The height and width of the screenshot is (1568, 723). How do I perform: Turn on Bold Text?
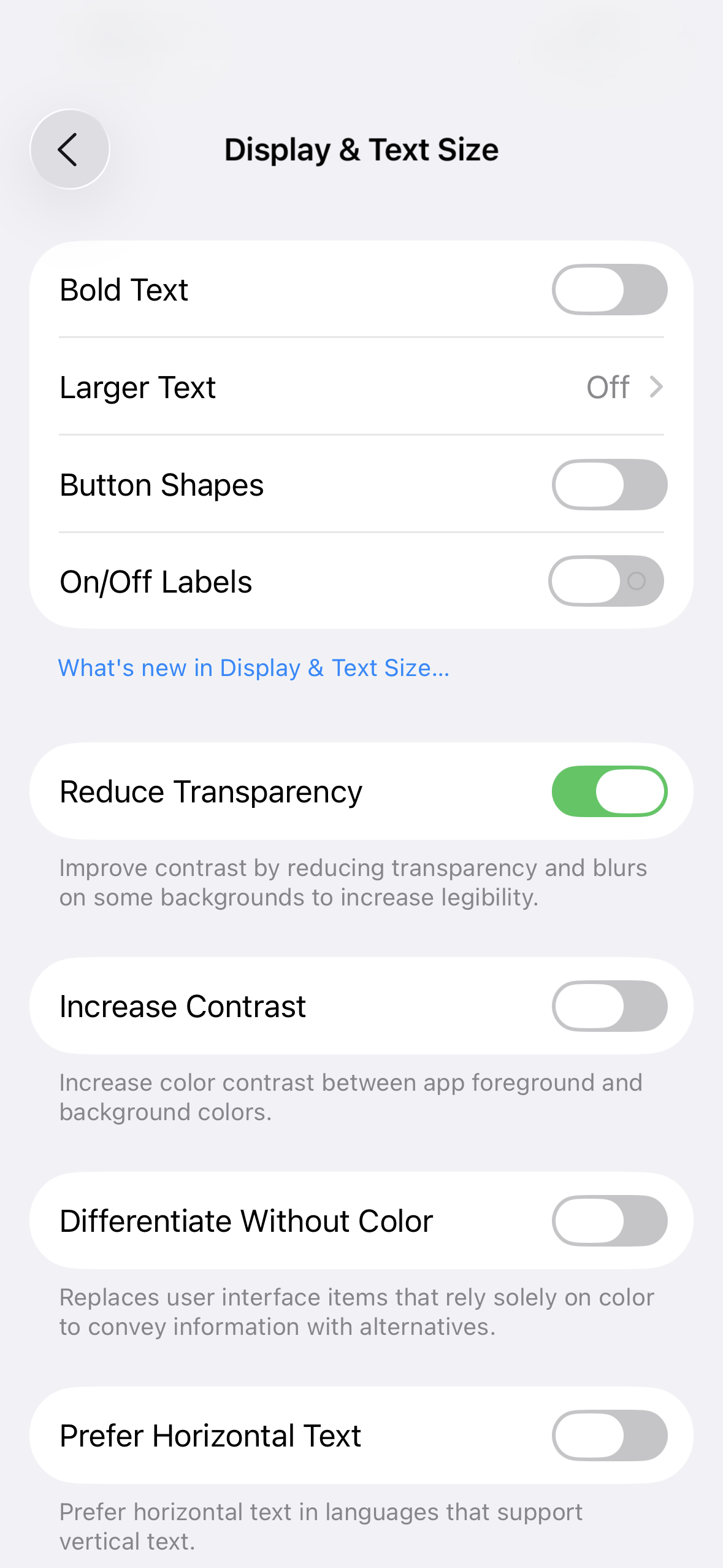609,290
